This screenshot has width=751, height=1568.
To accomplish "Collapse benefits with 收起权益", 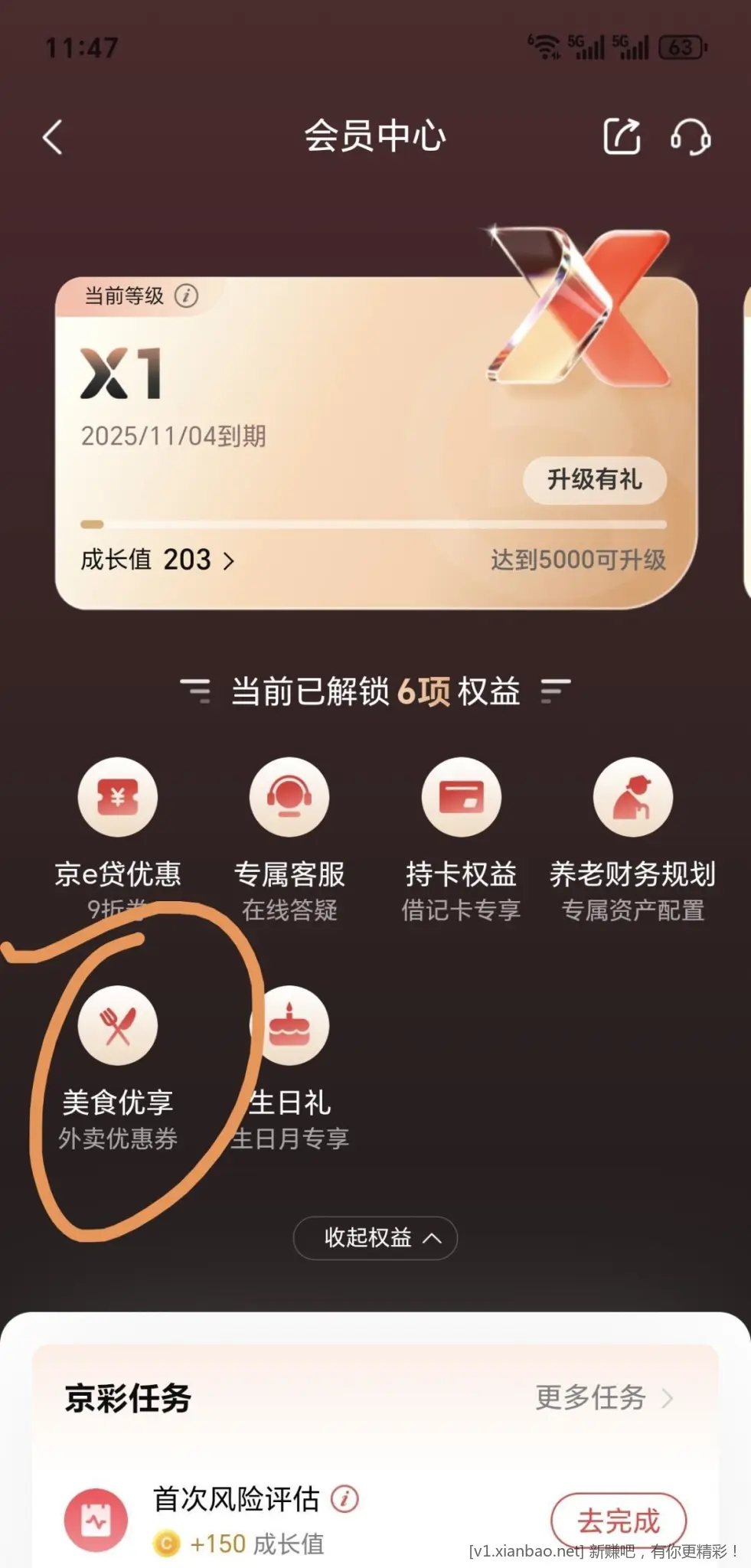I will point(375,1238).
